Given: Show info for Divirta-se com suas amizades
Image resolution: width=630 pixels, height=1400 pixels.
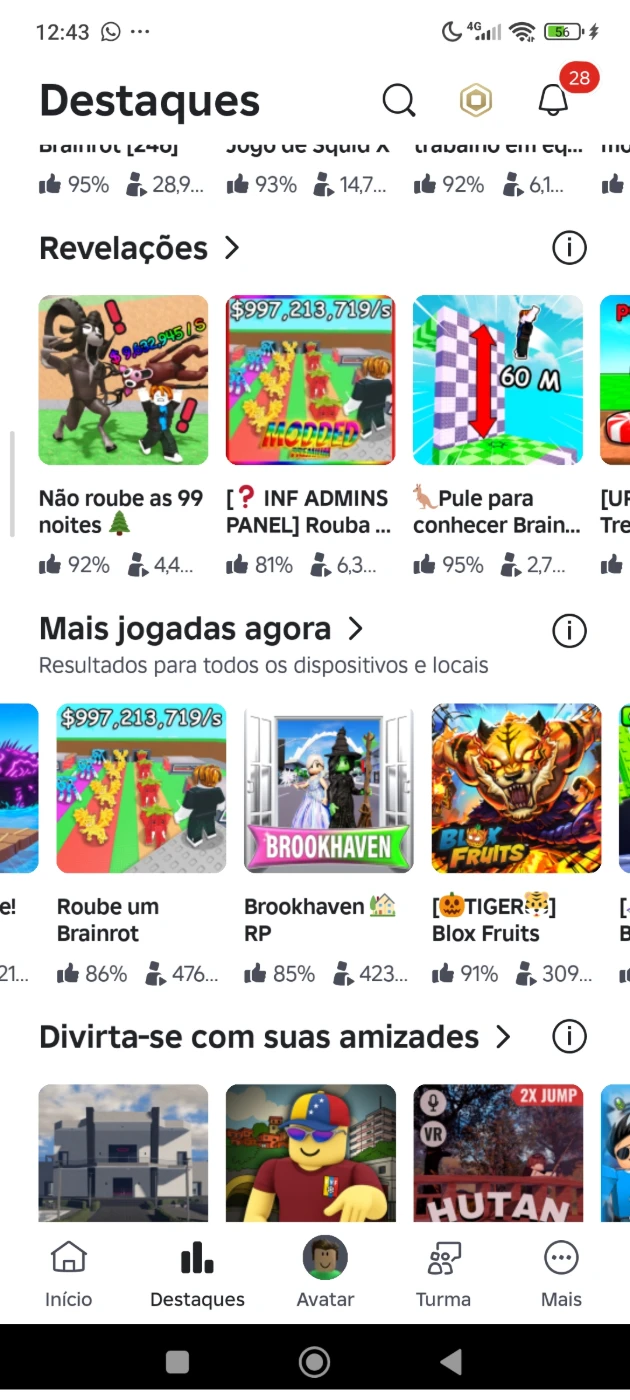Looking at the screenshot, I should 569,1037.
